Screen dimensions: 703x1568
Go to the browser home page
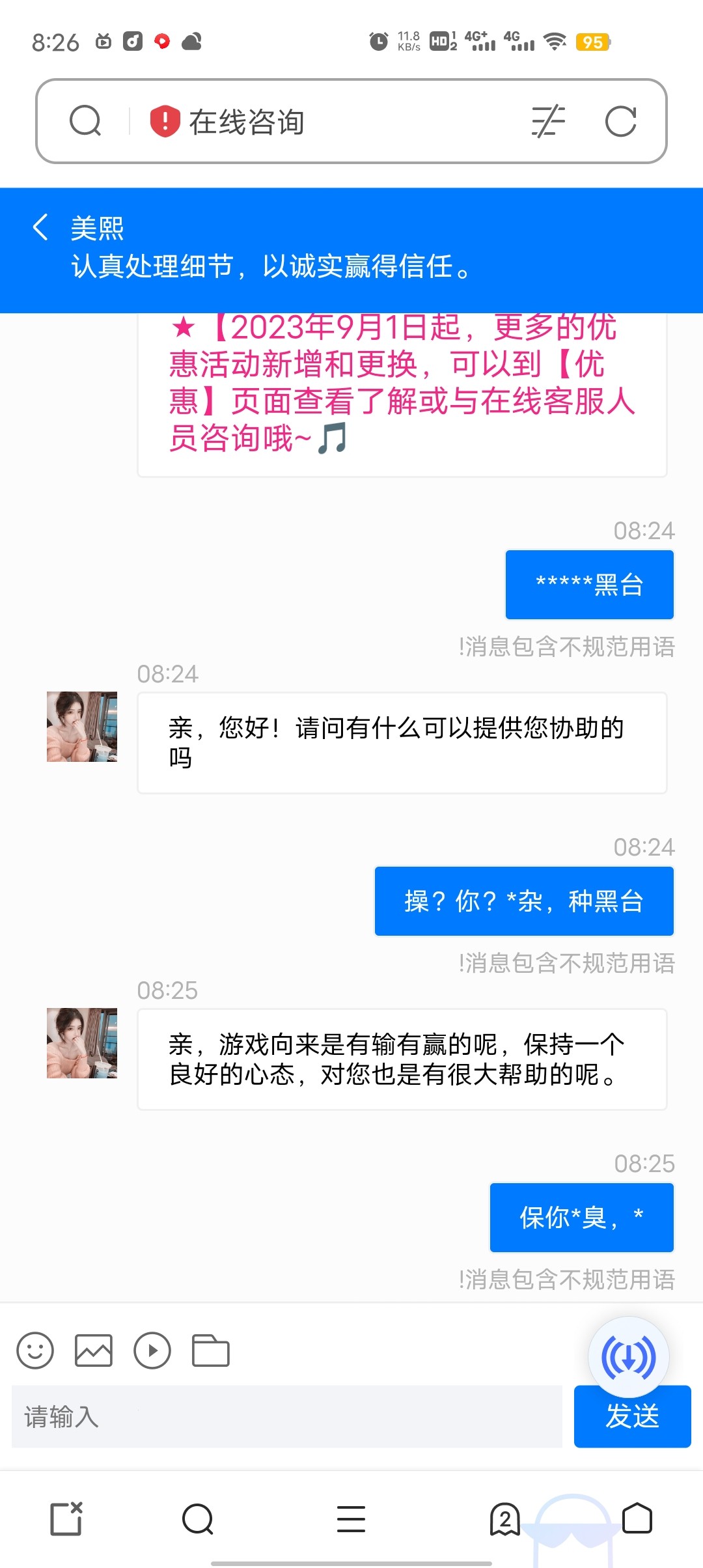[637, 1520]
